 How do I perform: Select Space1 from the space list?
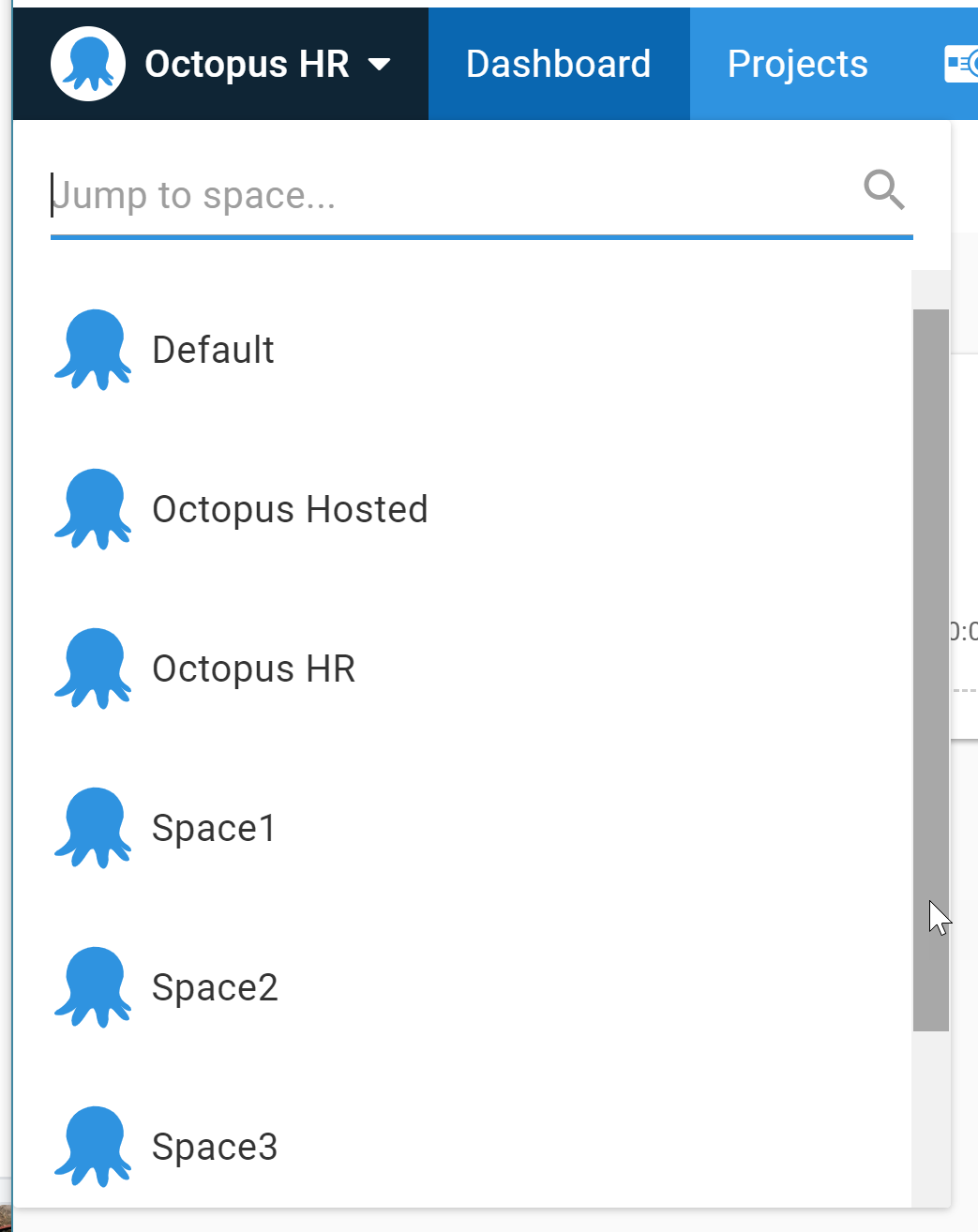[213, 827]
